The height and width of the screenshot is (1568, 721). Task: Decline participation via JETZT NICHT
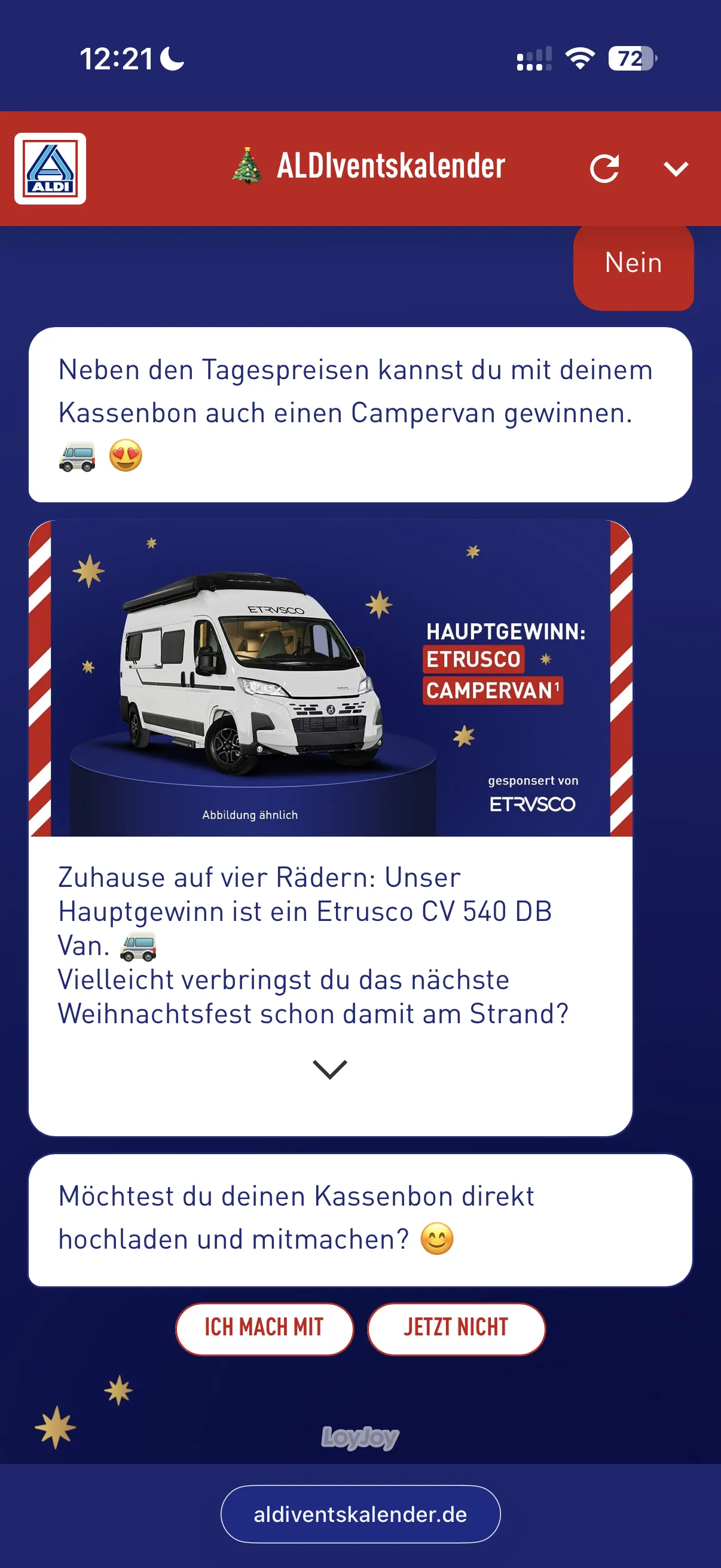[x=456, y=1329]
